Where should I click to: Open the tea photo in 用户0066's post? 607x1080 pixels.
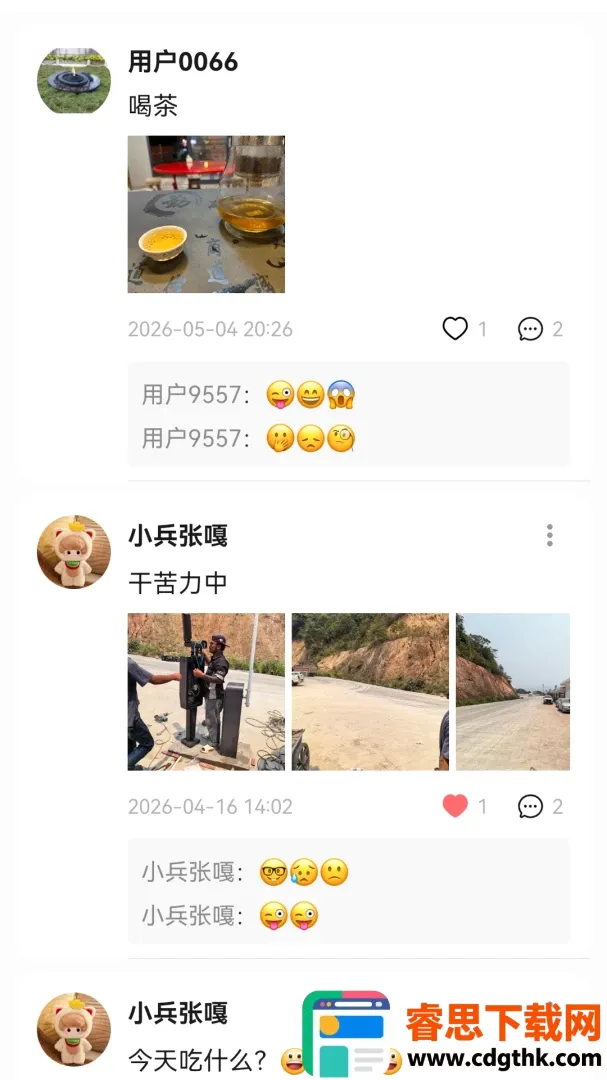click(206, 214)
